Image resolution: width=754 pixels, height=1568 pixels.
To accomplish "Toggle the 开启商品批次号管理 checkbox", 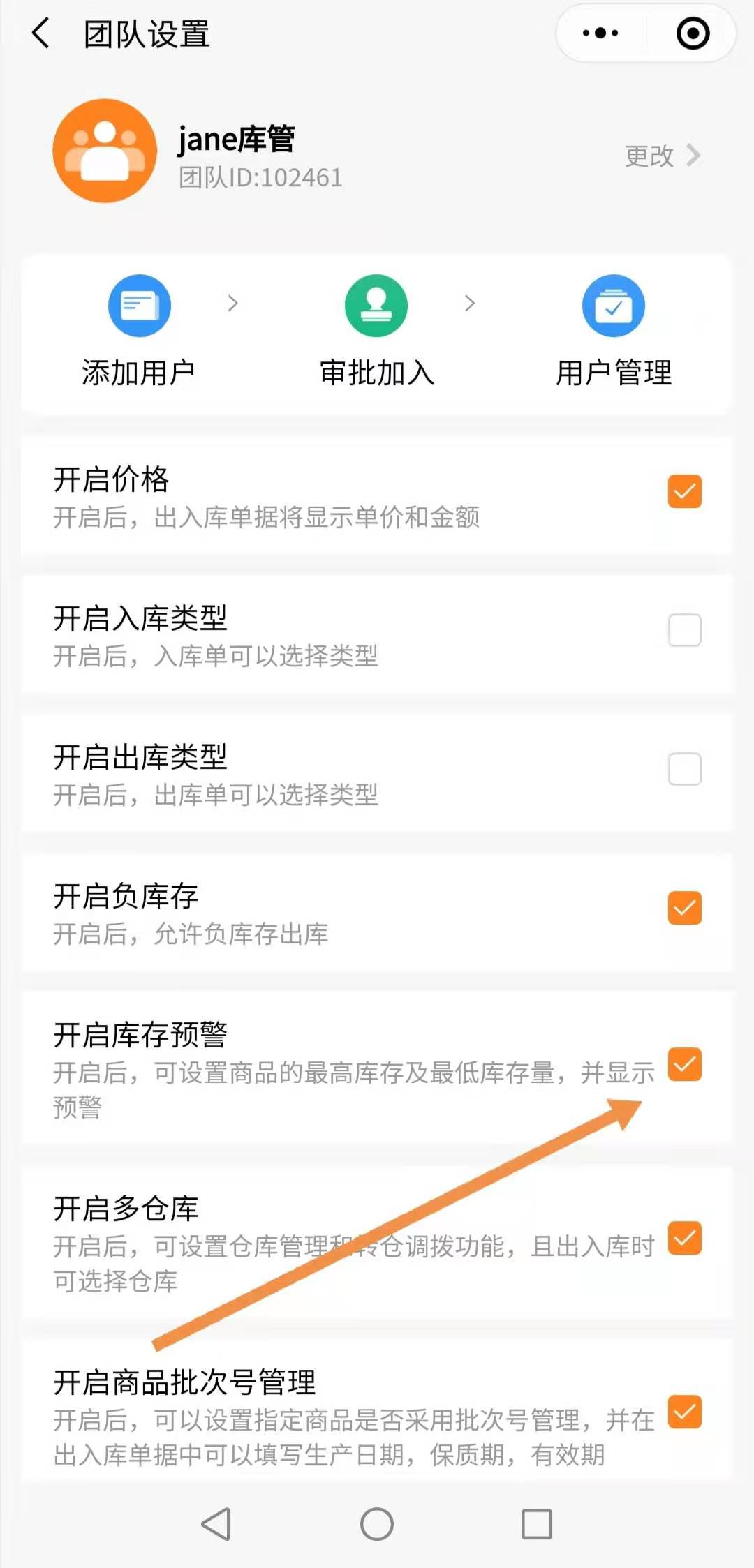I will click(x=684, y=1412).
